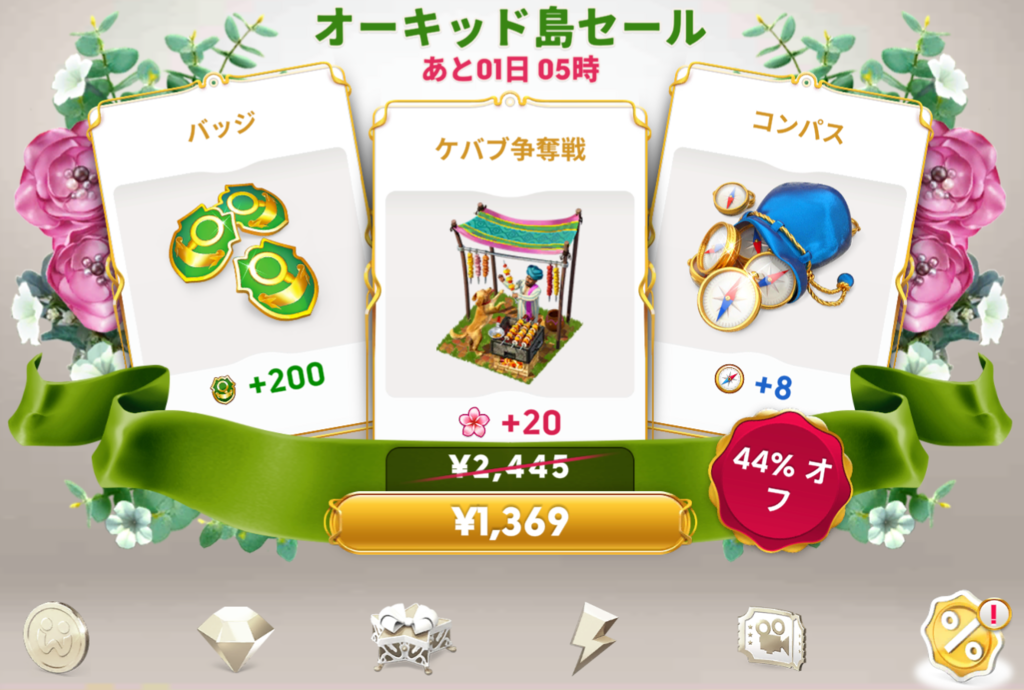
Task: Switch to the diamonds shop tab
Action: [x=235, y=636]
